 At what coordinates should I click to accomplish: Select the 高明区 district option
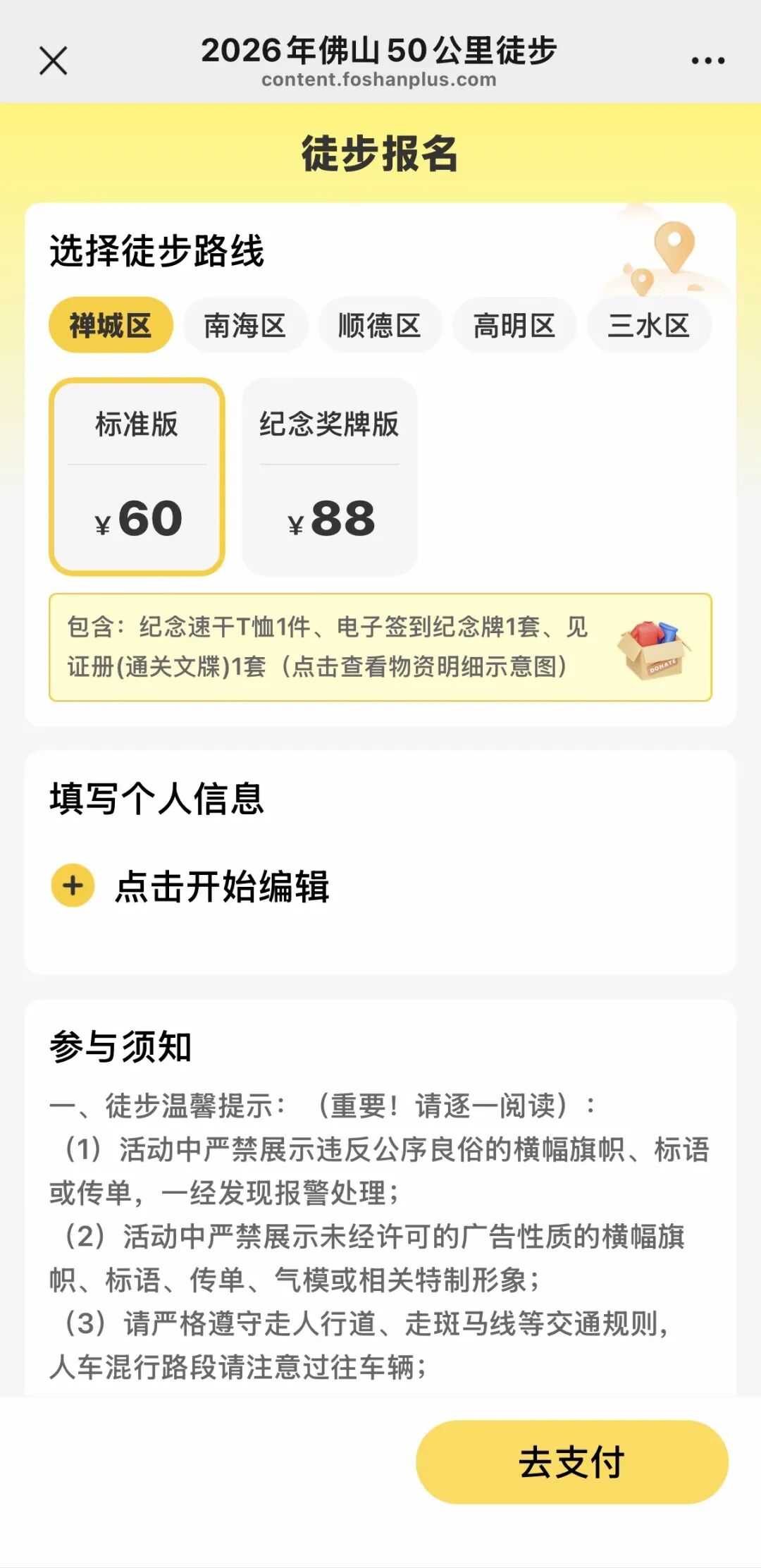tap(514, 324)
